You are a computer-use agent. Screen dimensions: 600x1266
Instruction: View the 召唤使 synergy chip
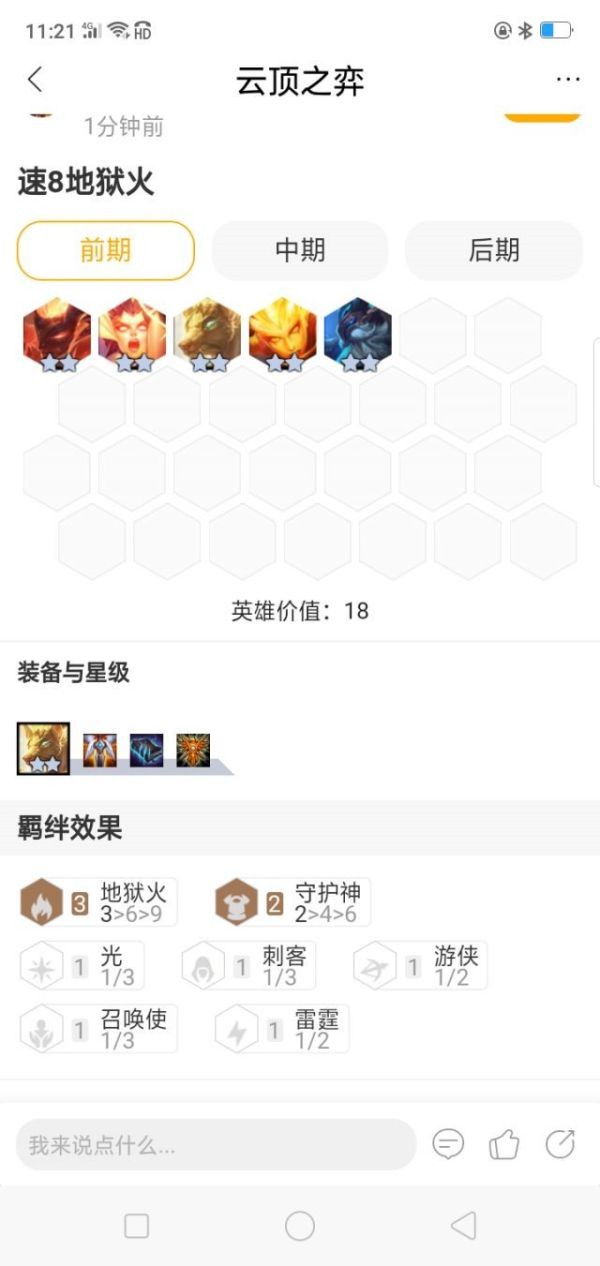(98, 1029)
